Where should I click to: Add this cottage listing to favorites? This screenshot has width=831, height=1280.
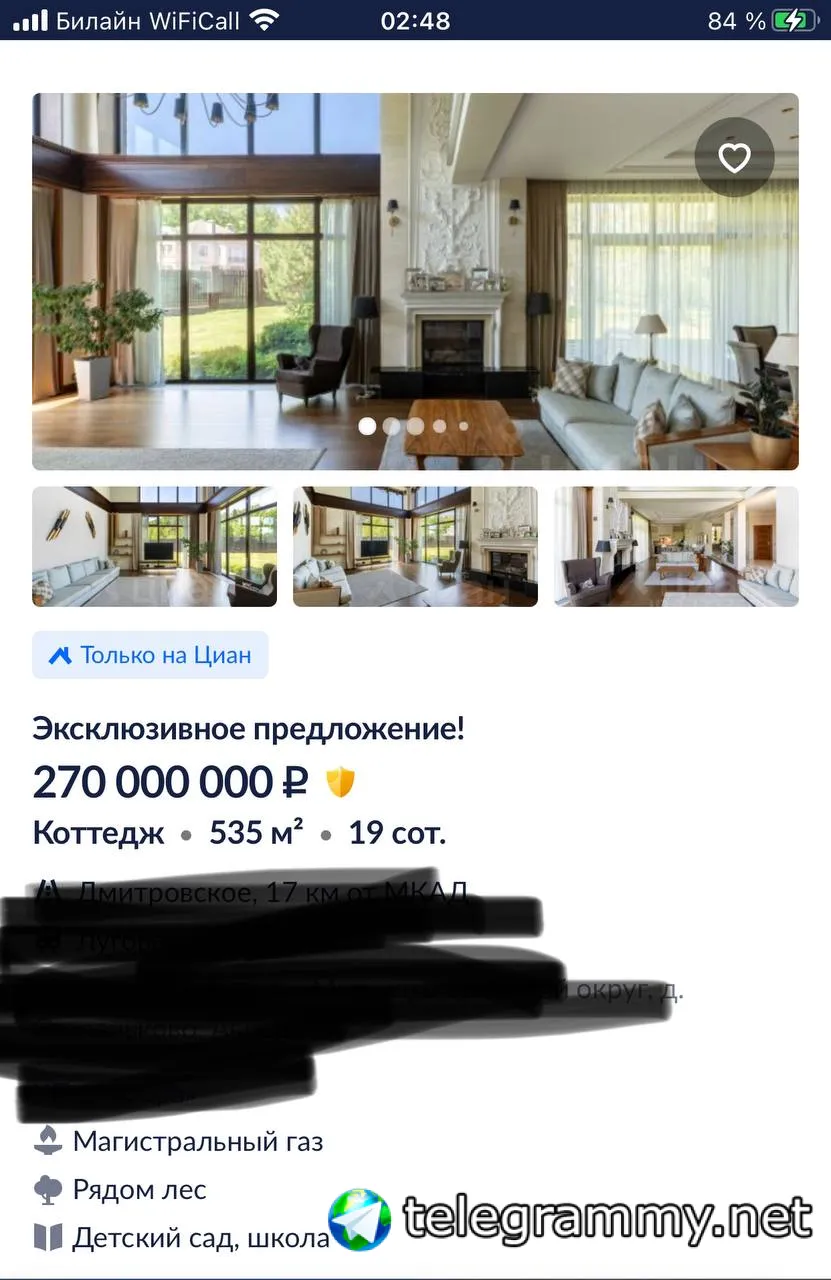tap(735, 157)
